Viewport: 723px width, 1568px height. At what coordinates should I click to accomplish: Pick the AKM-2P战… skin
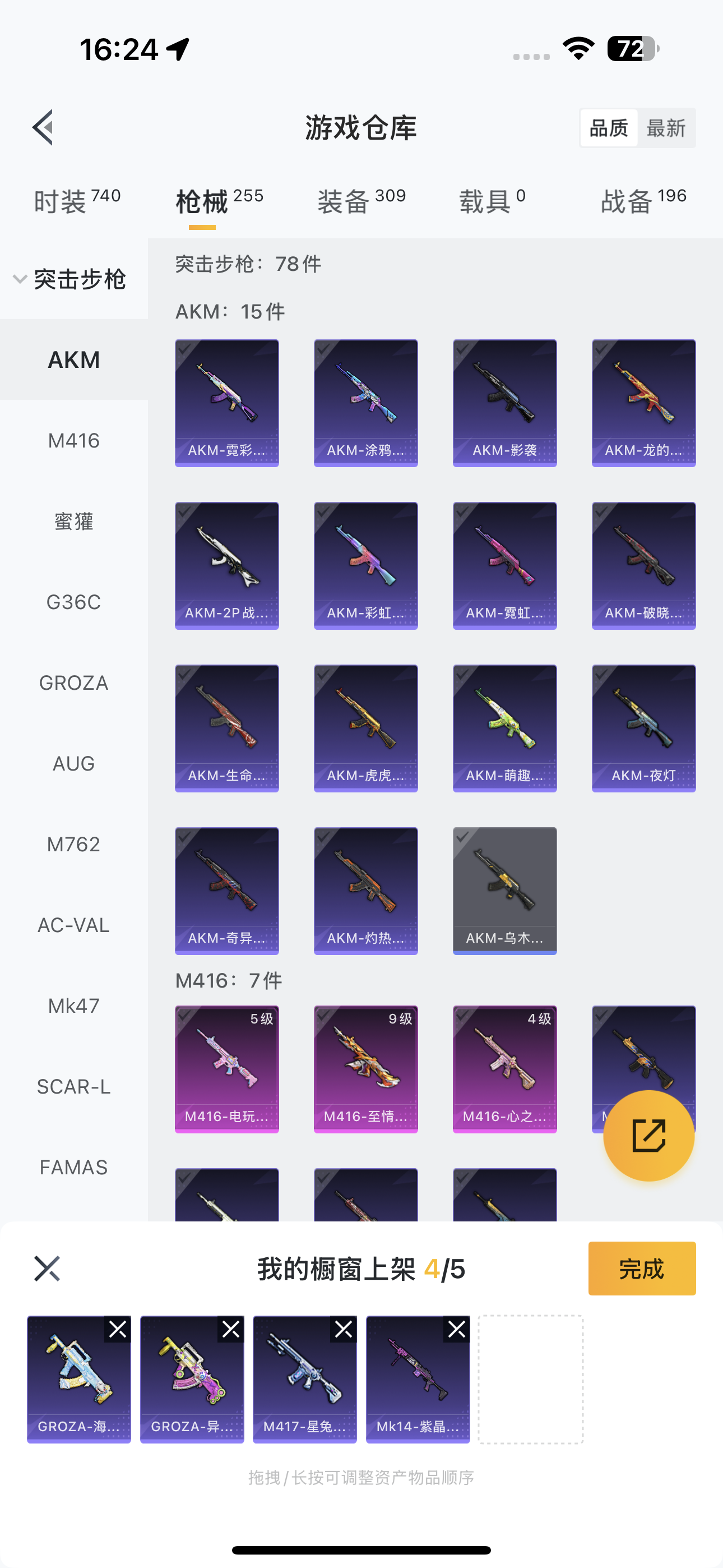click(226, 565)
